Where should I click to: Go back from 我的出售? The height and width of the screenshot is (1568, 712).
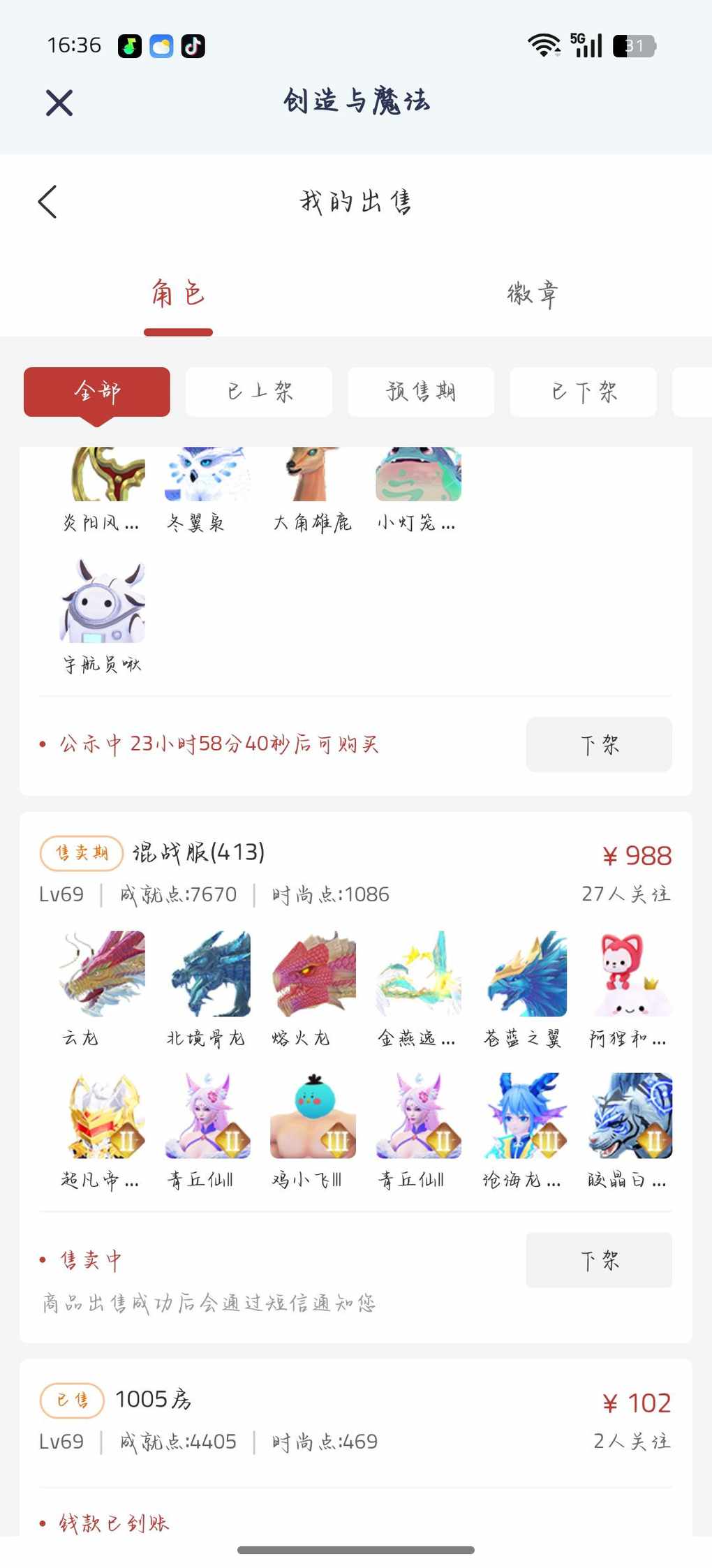point(47,202)
